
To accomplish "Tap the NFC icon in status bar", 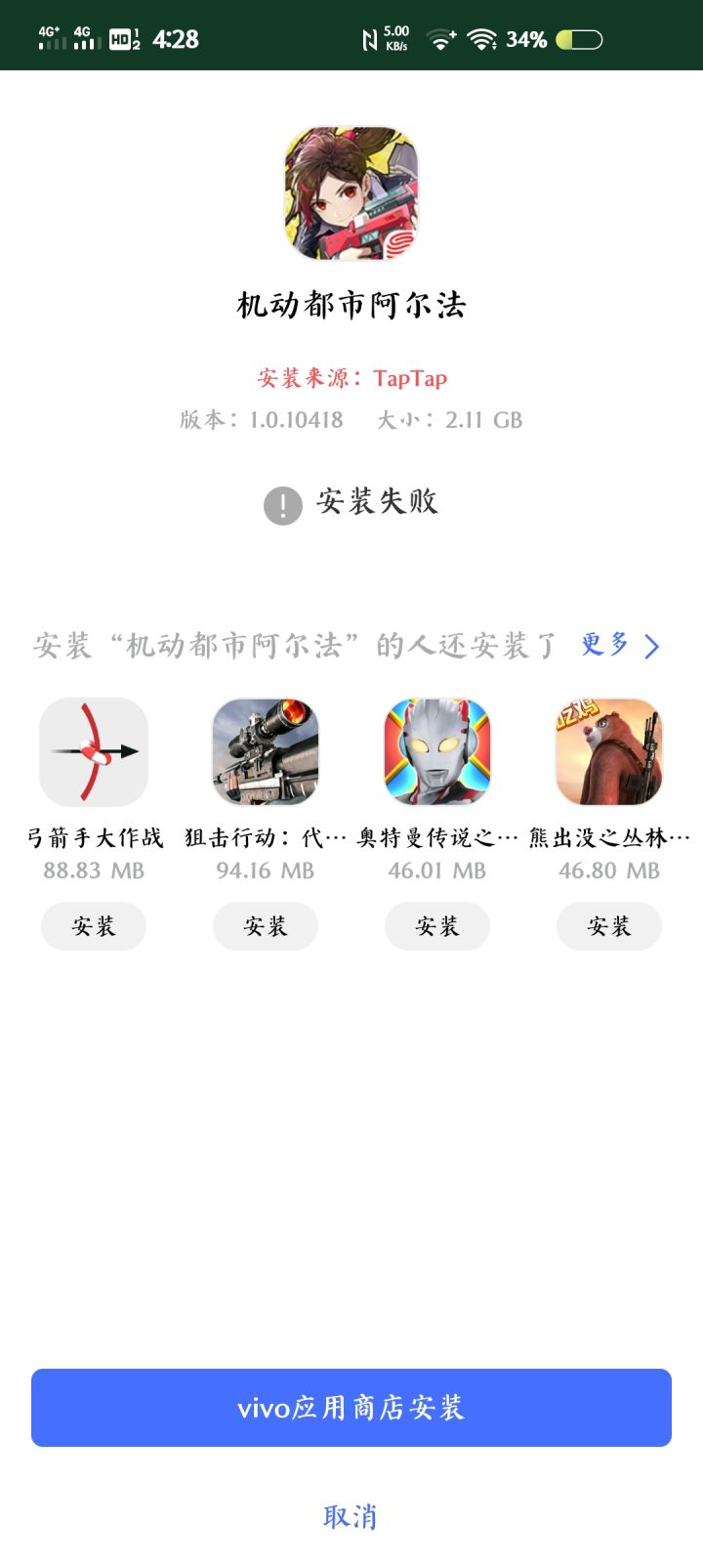I will point(369,39).
